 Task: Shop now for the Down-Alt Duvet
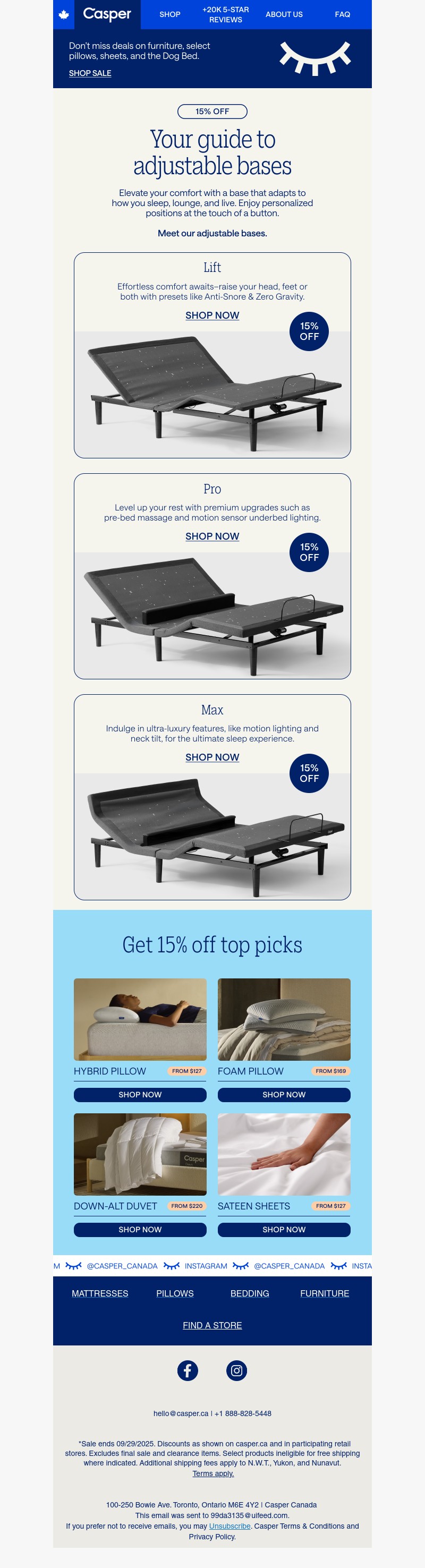tap(140, 1230)
